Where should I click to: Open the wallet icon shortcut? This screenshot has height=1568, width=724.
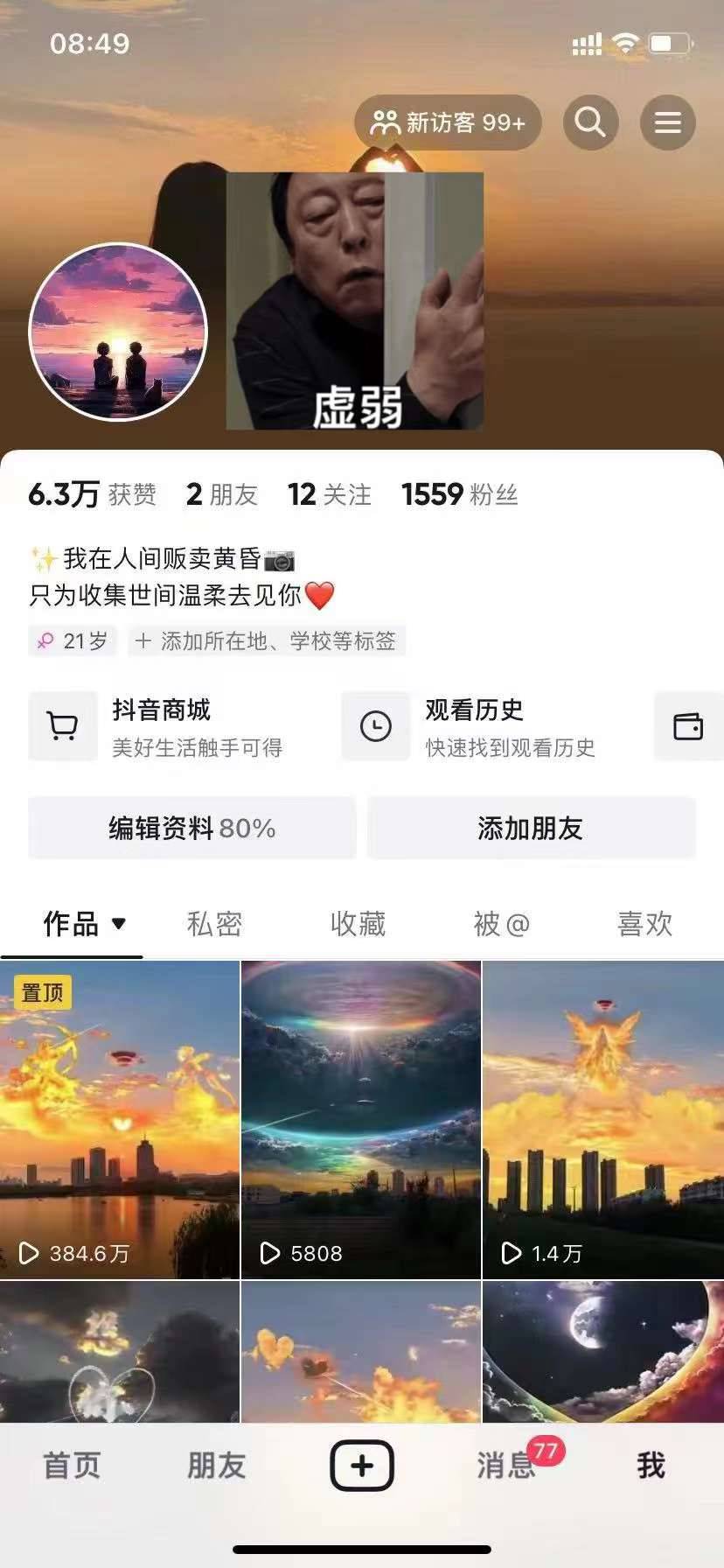(x=688, y=726)
